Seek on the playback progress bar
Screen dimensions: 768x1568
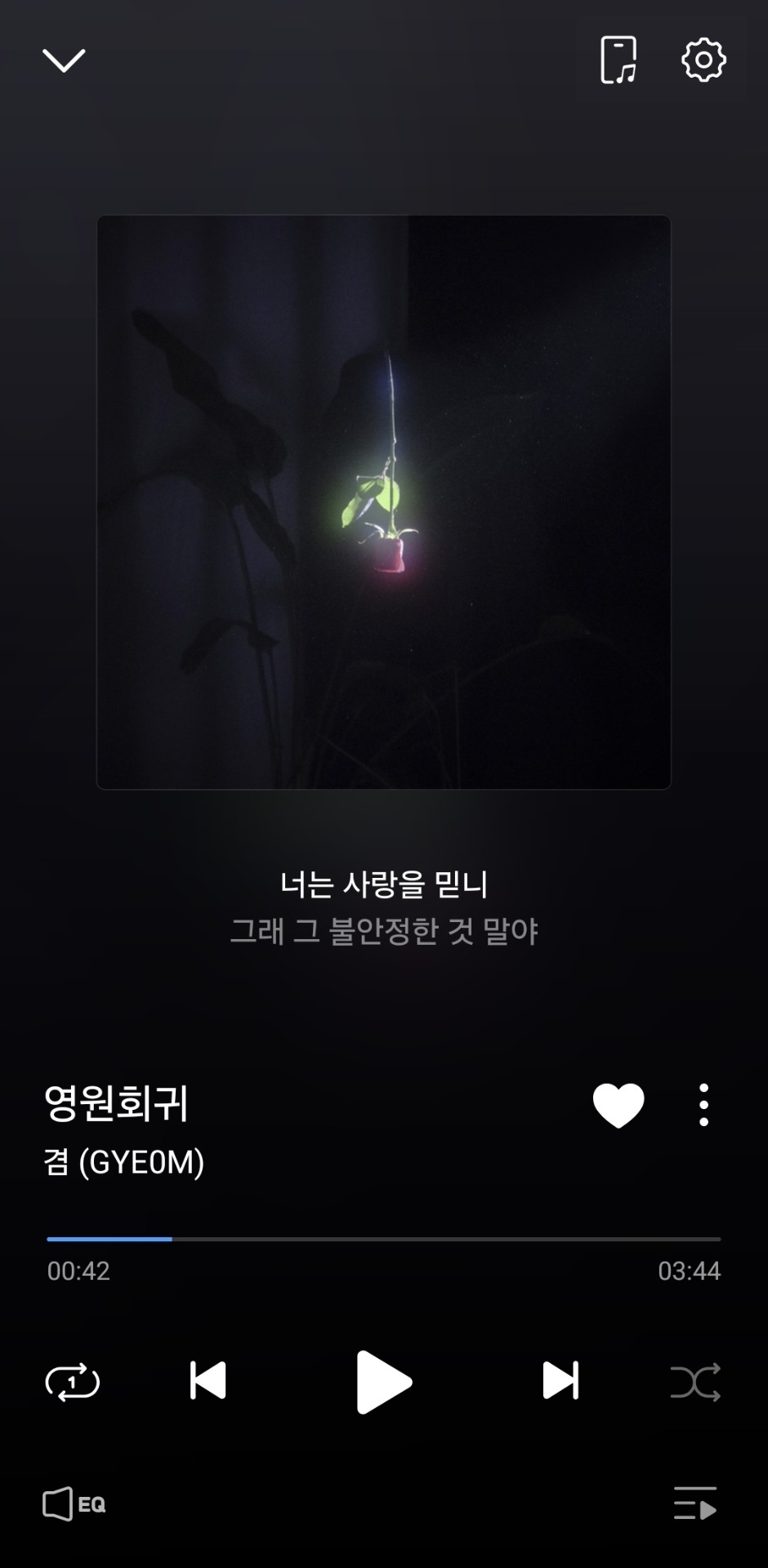click(384, 1239)
